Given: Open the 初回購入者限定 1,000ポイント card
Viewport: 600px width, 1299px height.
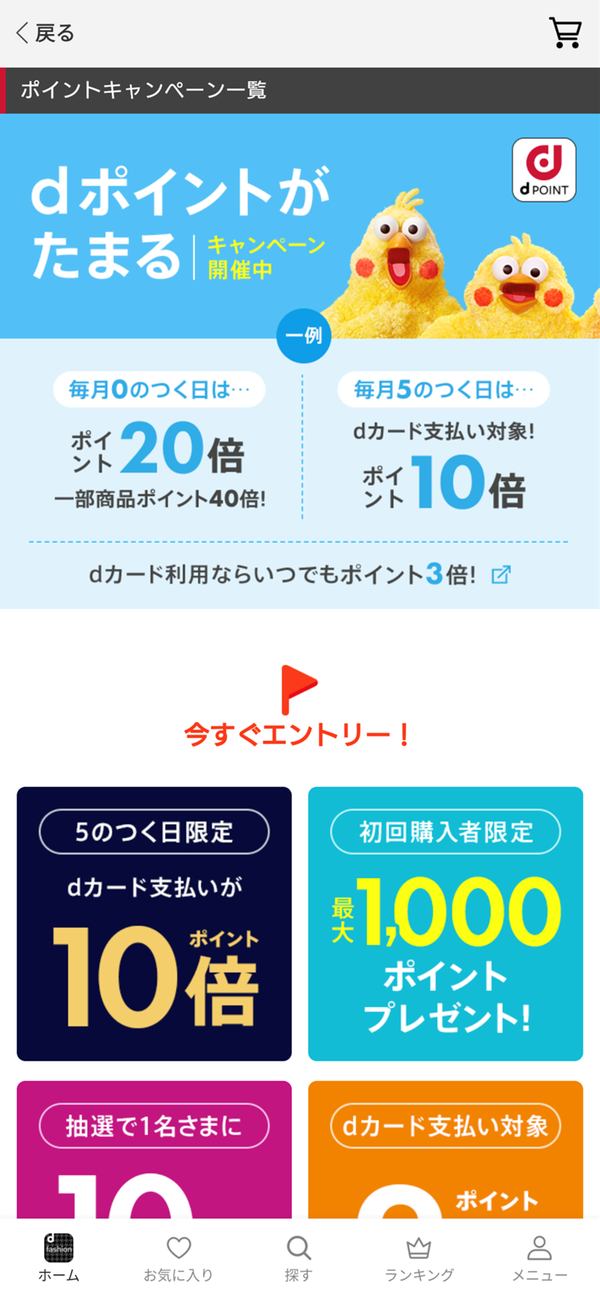Looking at the screenshot, I should [445, 924].
